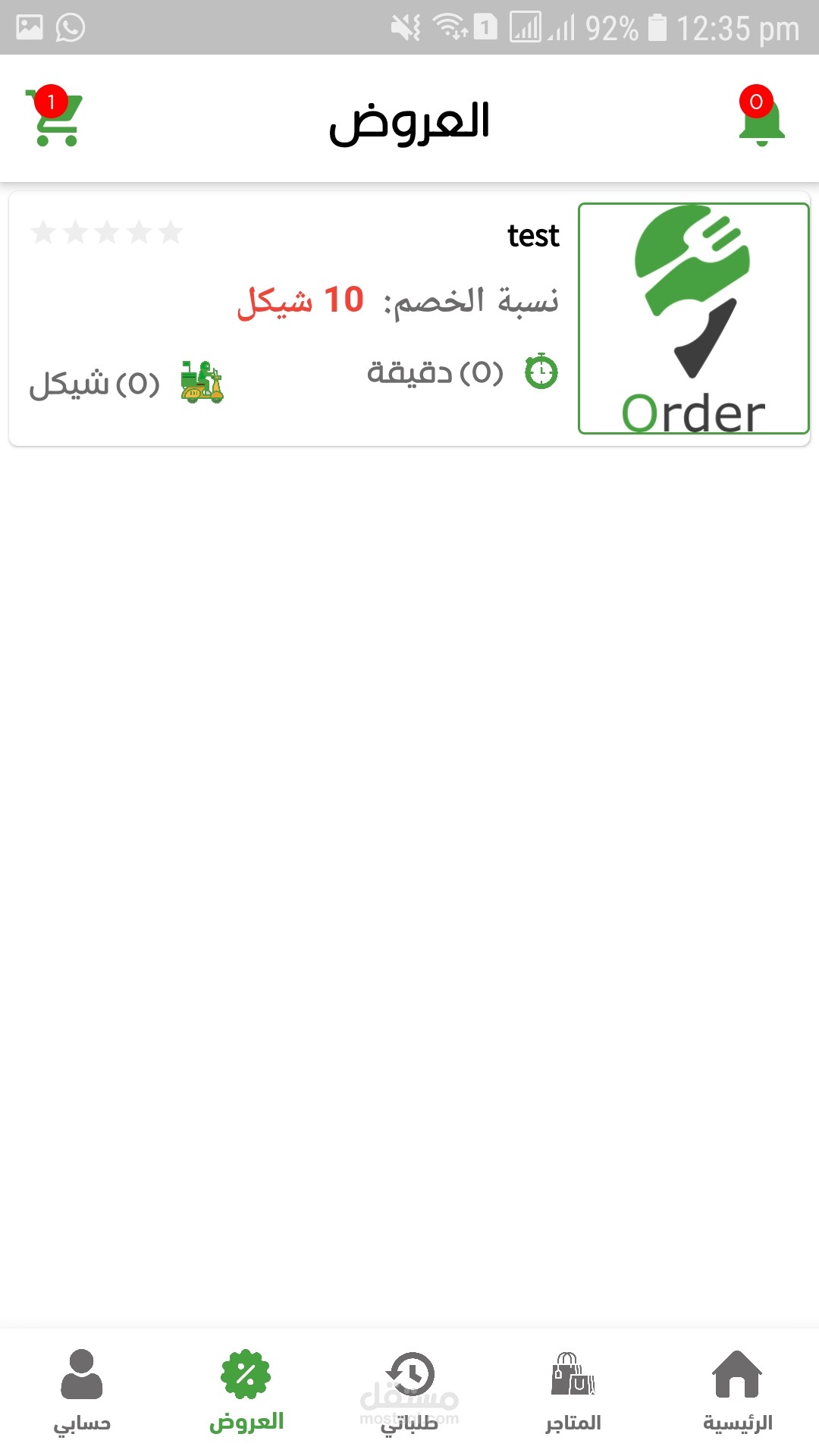Screen dimensions: 819x1456
Task: Open the notifications bell
Action: 761,116
